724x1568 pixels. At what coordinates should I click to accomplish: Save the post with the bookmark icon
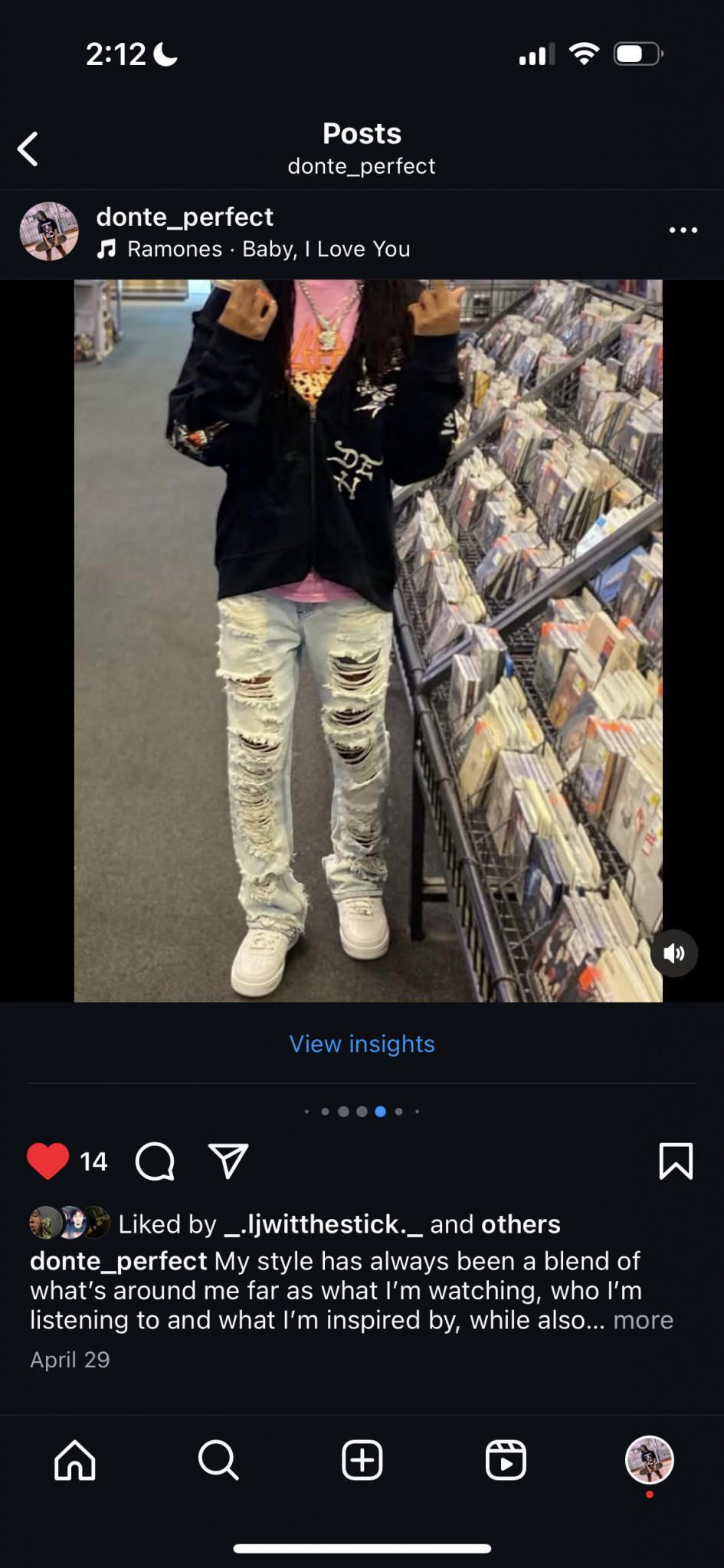point(675,1161)
